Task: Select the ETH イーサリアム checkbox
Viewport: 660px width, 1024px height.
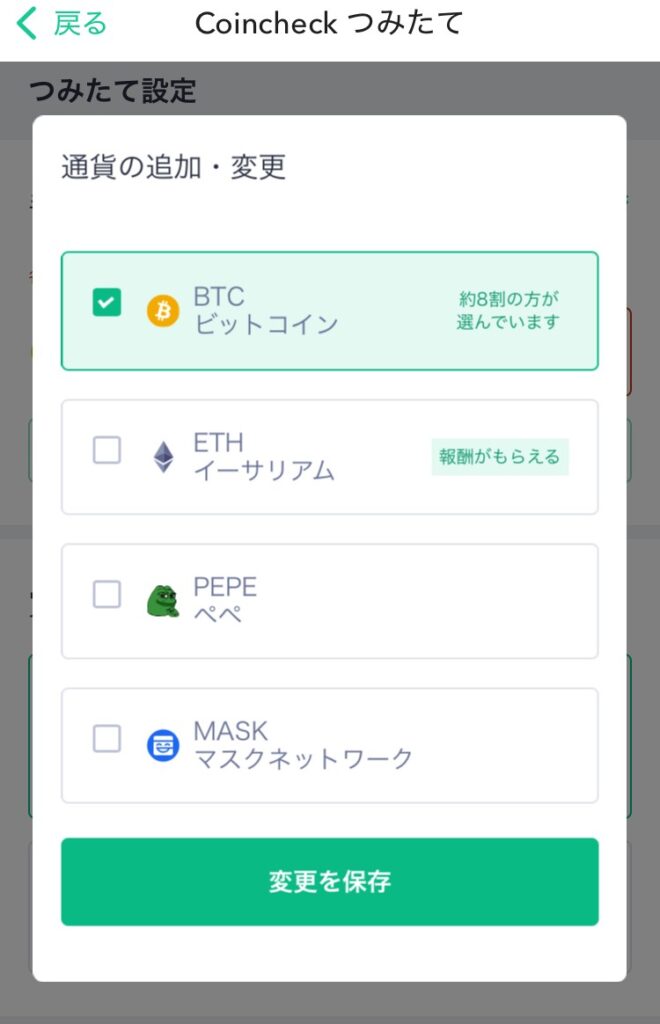Action: pyautogui.click(x=107, y=451)
